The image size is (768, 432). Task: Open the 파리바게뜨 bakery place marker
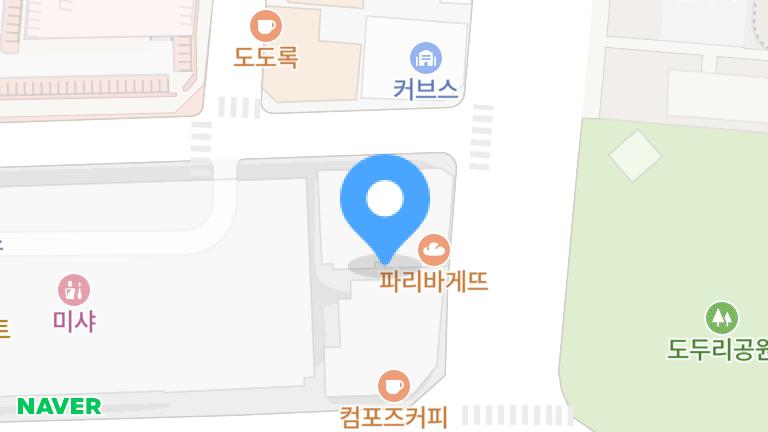click(434, 250)
